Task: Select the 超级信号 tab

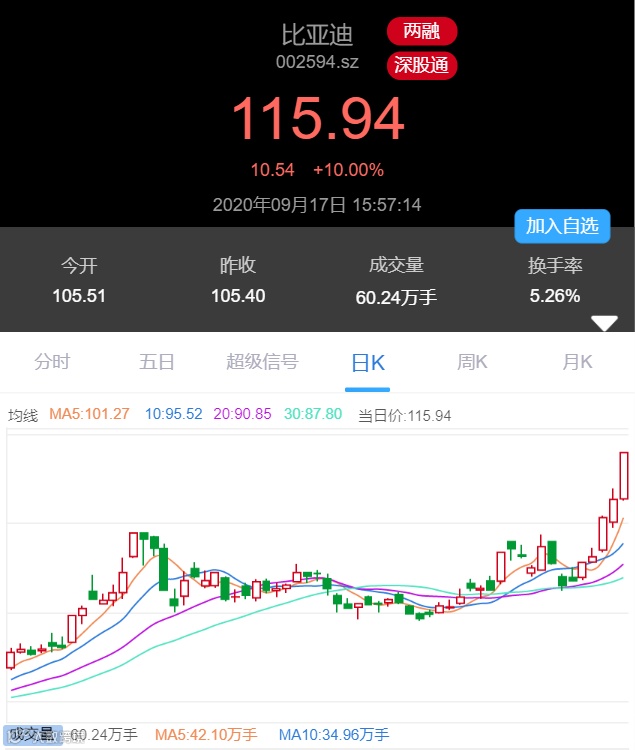Action: click(262, 362)
